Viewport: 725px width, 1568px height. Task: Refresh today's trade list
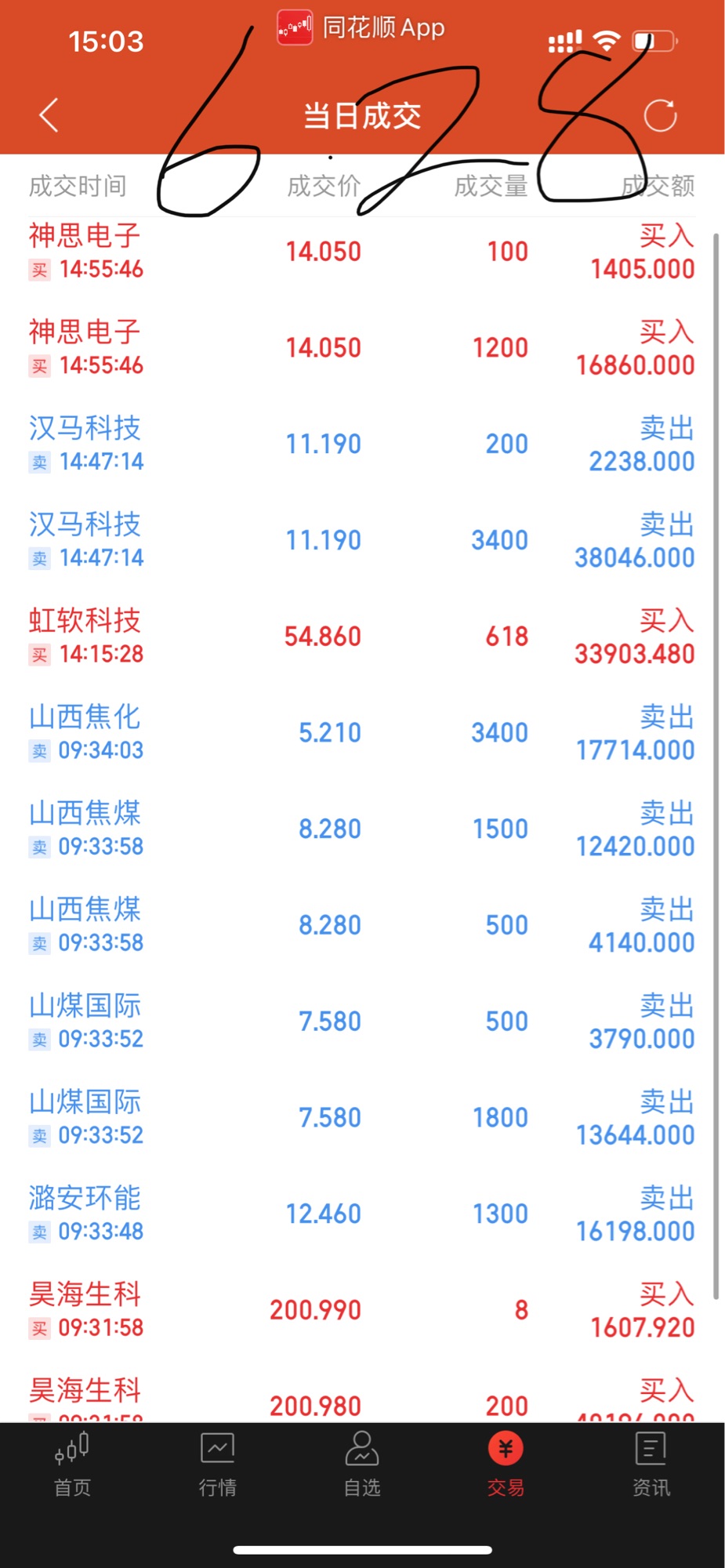pos(659,115)
